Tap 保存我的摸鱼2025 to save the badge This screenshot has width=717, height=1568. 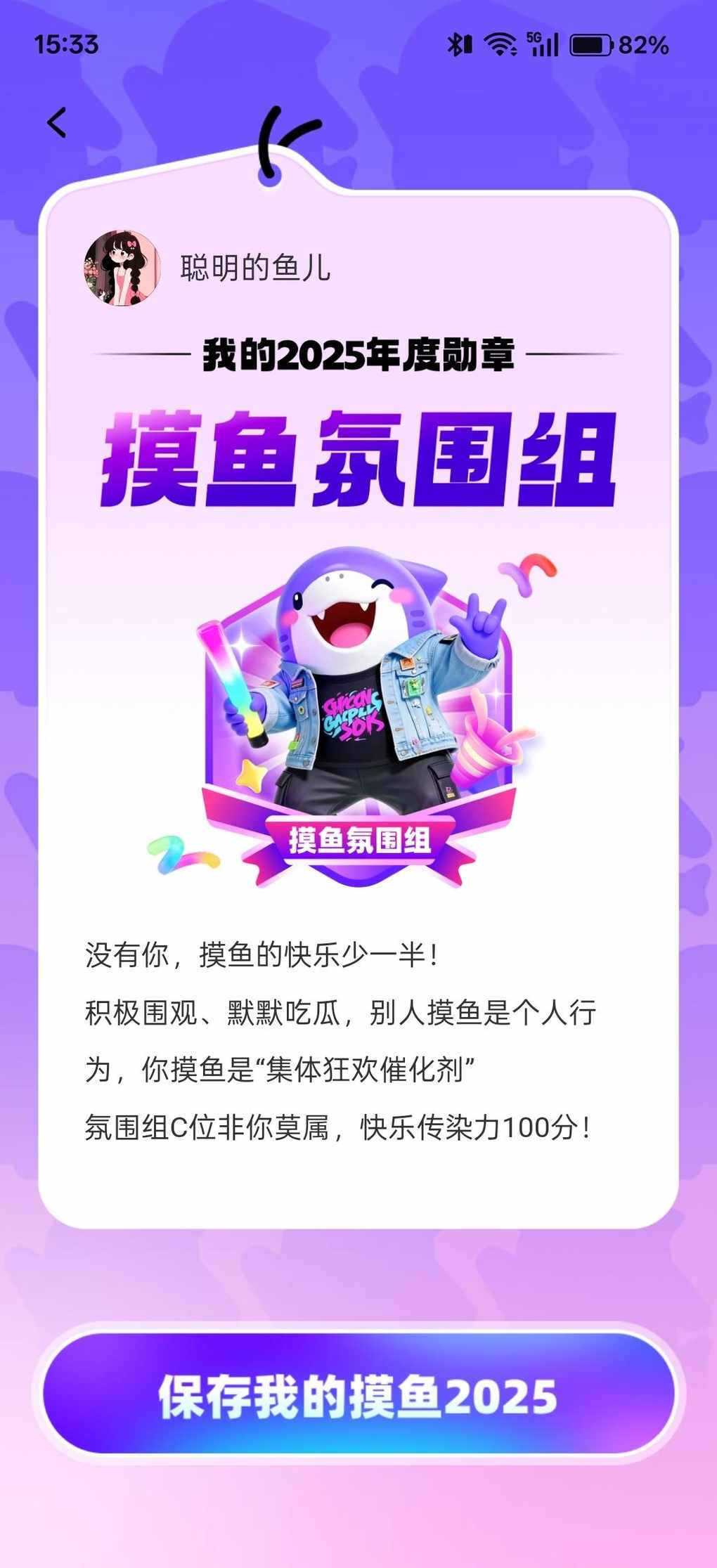click(358, 1394)
